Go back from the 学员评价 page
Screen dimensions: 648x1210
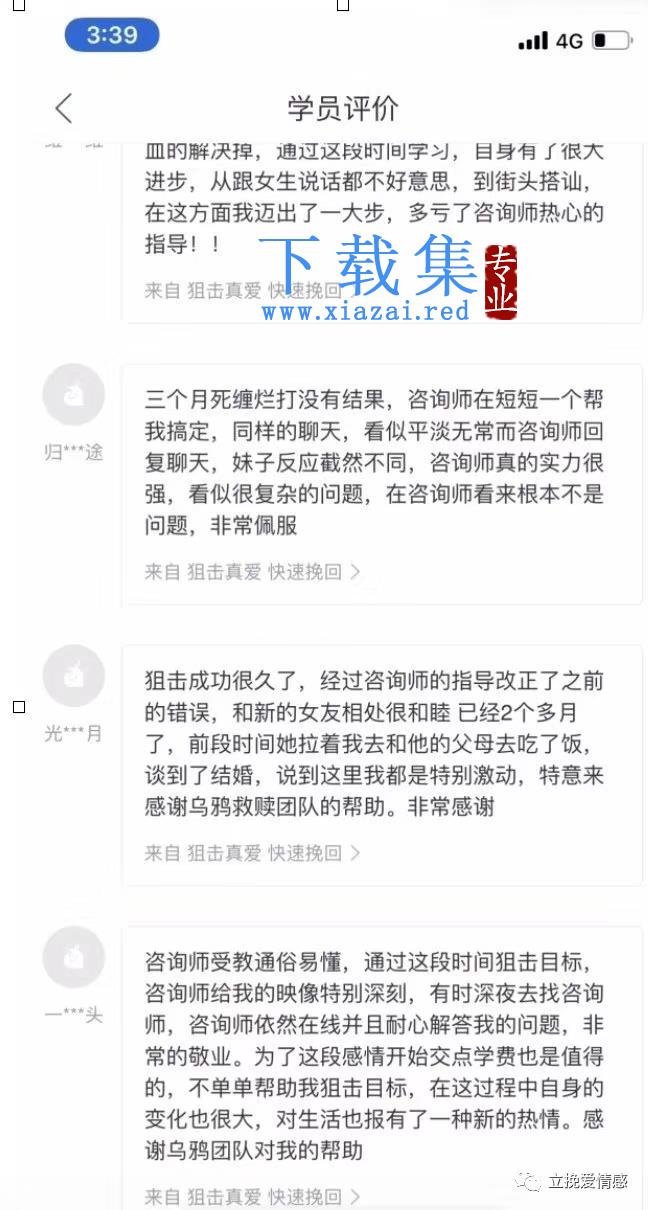(64, 108)
